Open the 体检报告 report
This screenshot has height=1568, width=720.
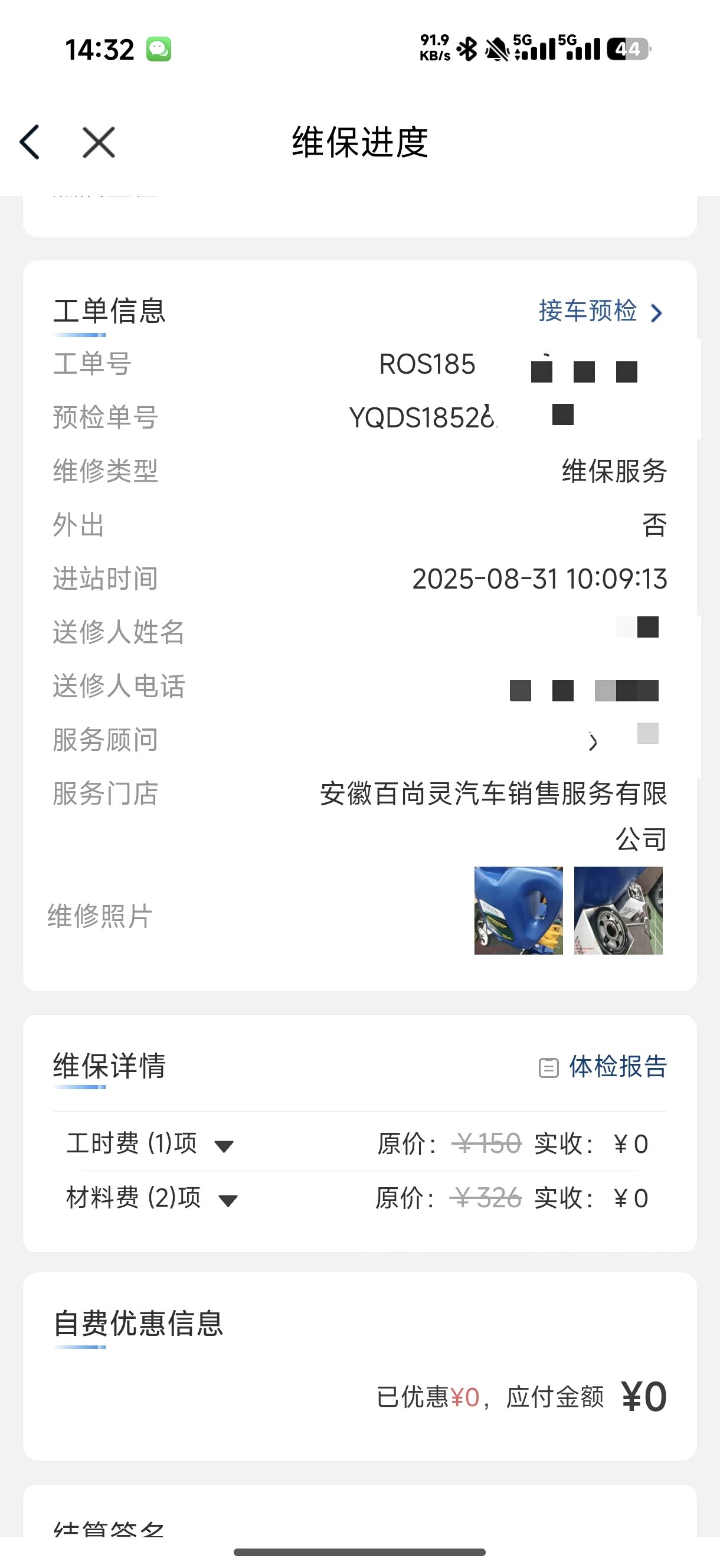click(603, 1067)
